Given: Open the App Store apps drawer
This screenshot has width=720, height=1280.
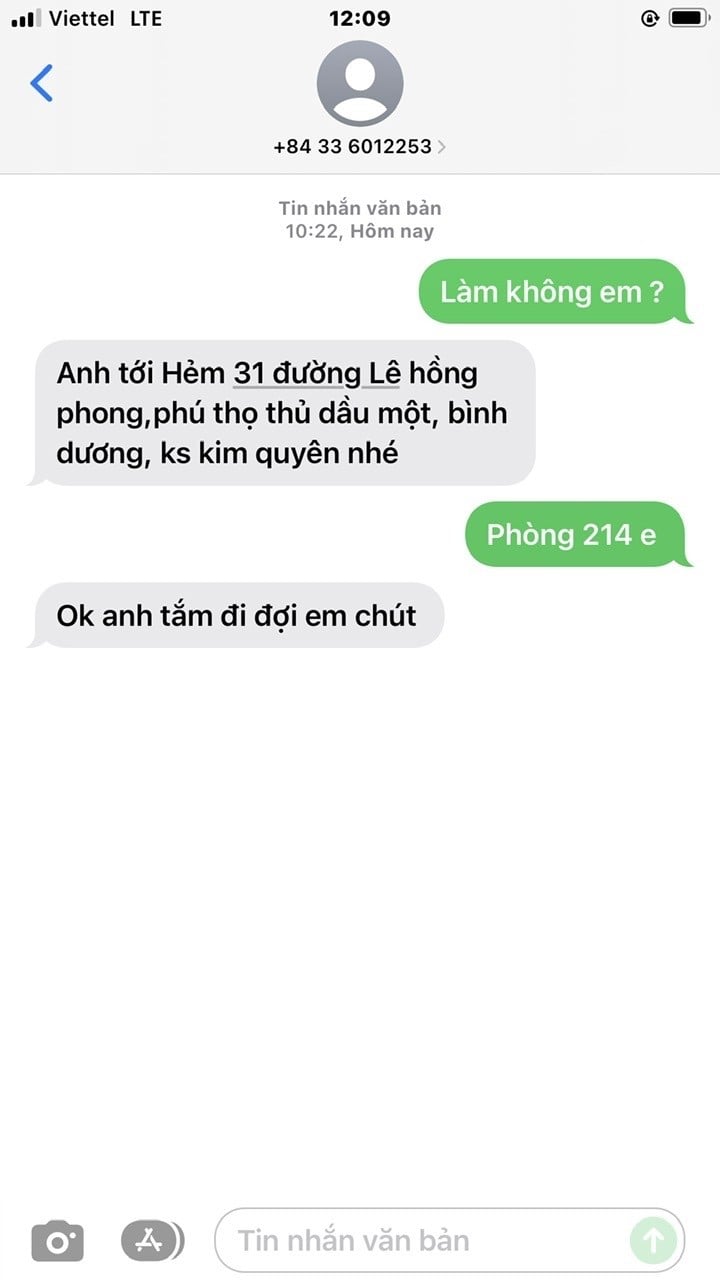Looking at the screenshot, I should 151,1241.
